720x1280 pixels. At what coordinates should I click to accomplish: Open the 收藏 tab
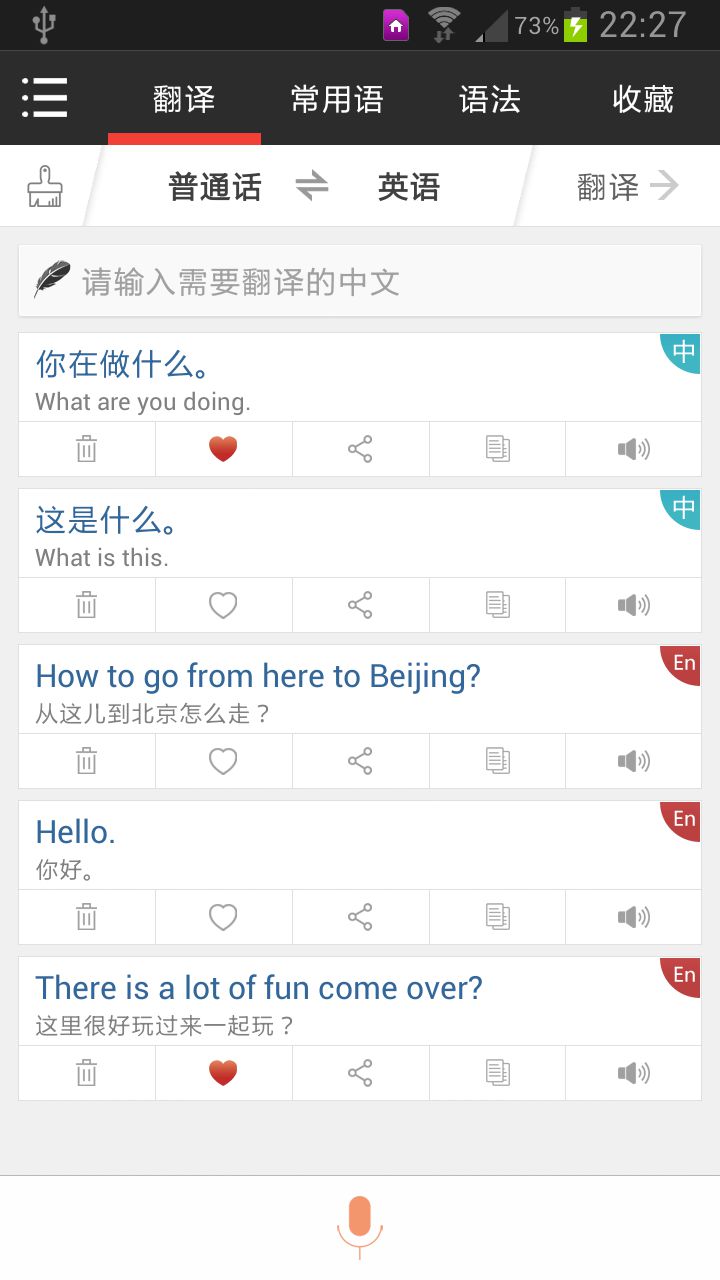pyautogui.click(x=643, y=99)
